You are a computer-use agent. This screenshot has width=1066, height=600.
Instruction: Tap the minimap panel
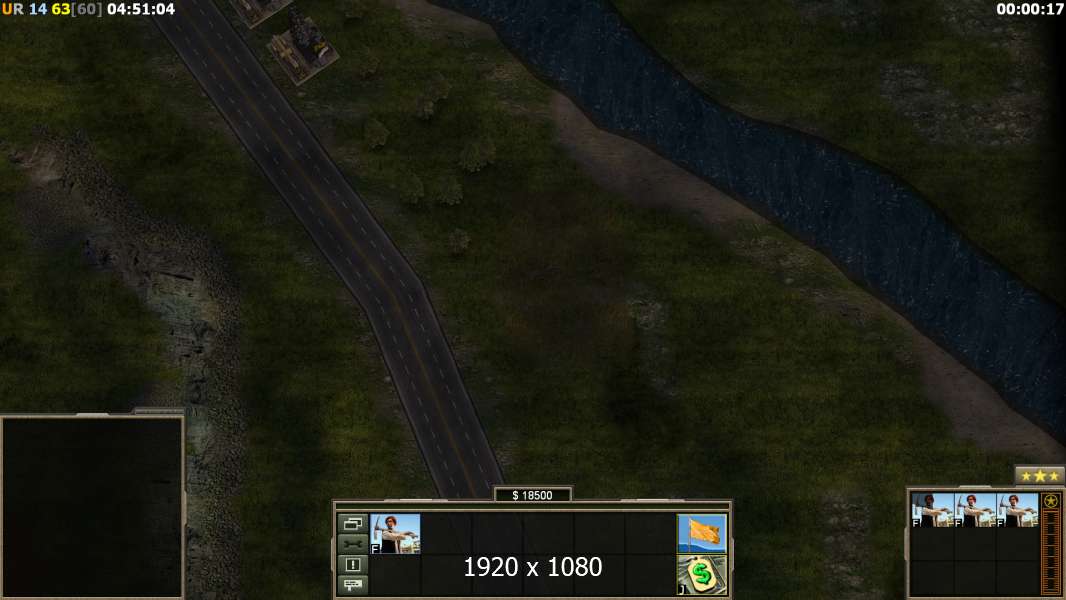(92, 506)
